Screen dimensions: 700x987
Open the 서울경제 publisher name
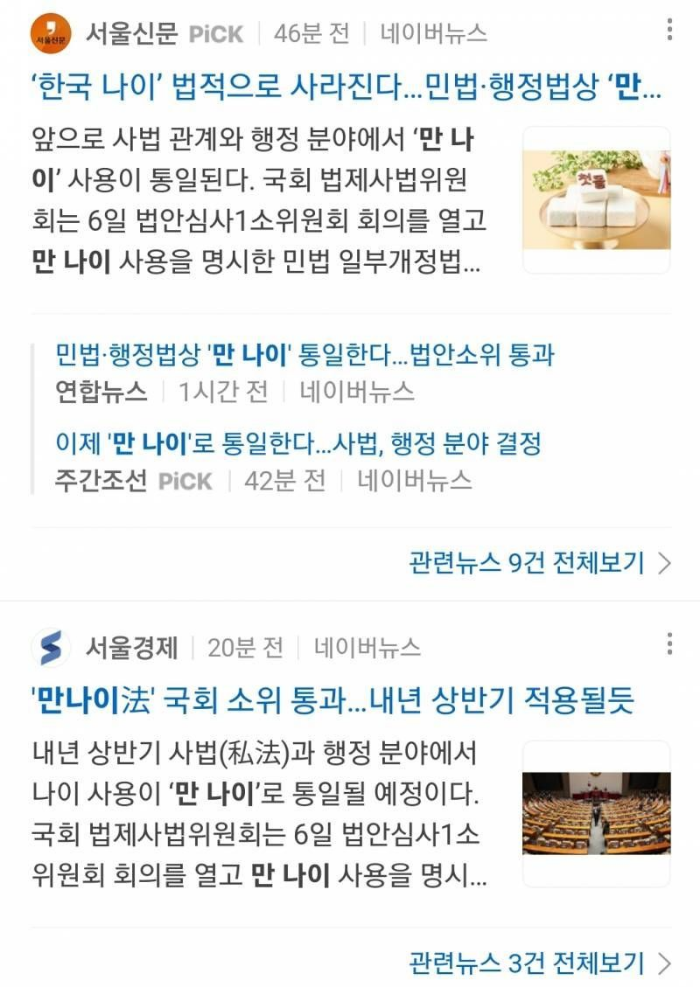click(130, 648)
